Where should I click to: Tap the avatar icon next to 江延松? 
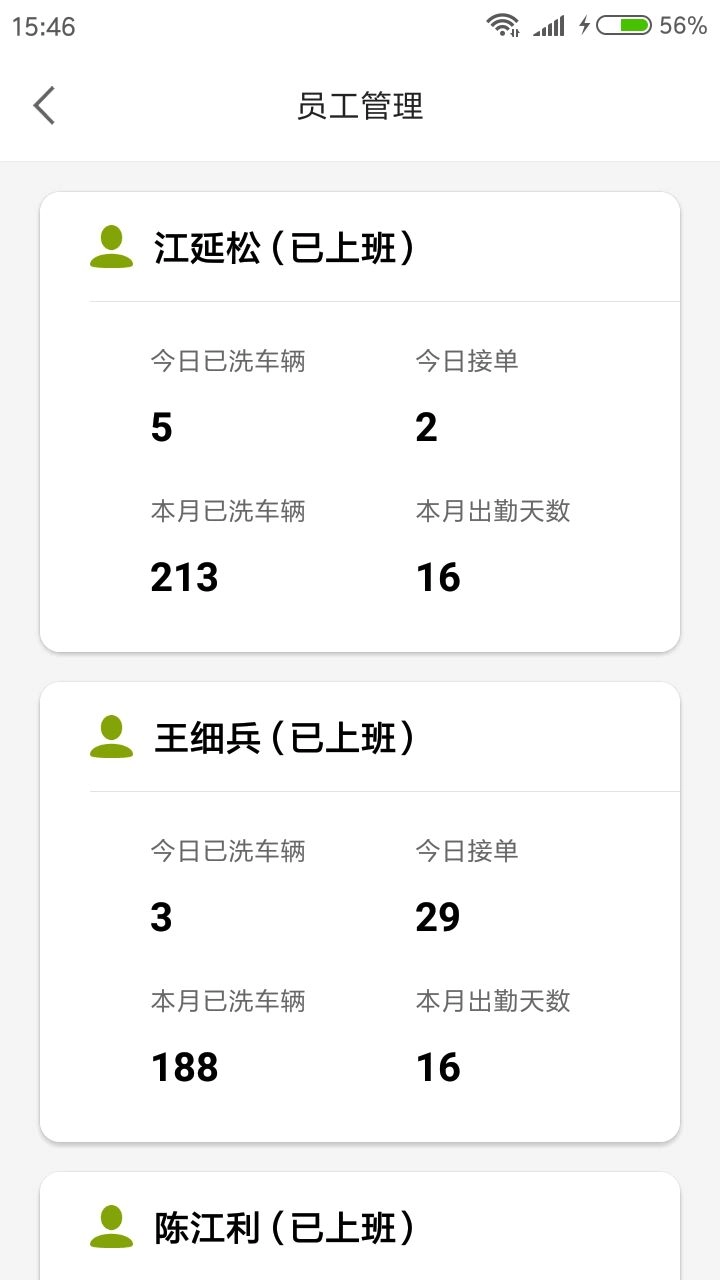pos(111,247)
